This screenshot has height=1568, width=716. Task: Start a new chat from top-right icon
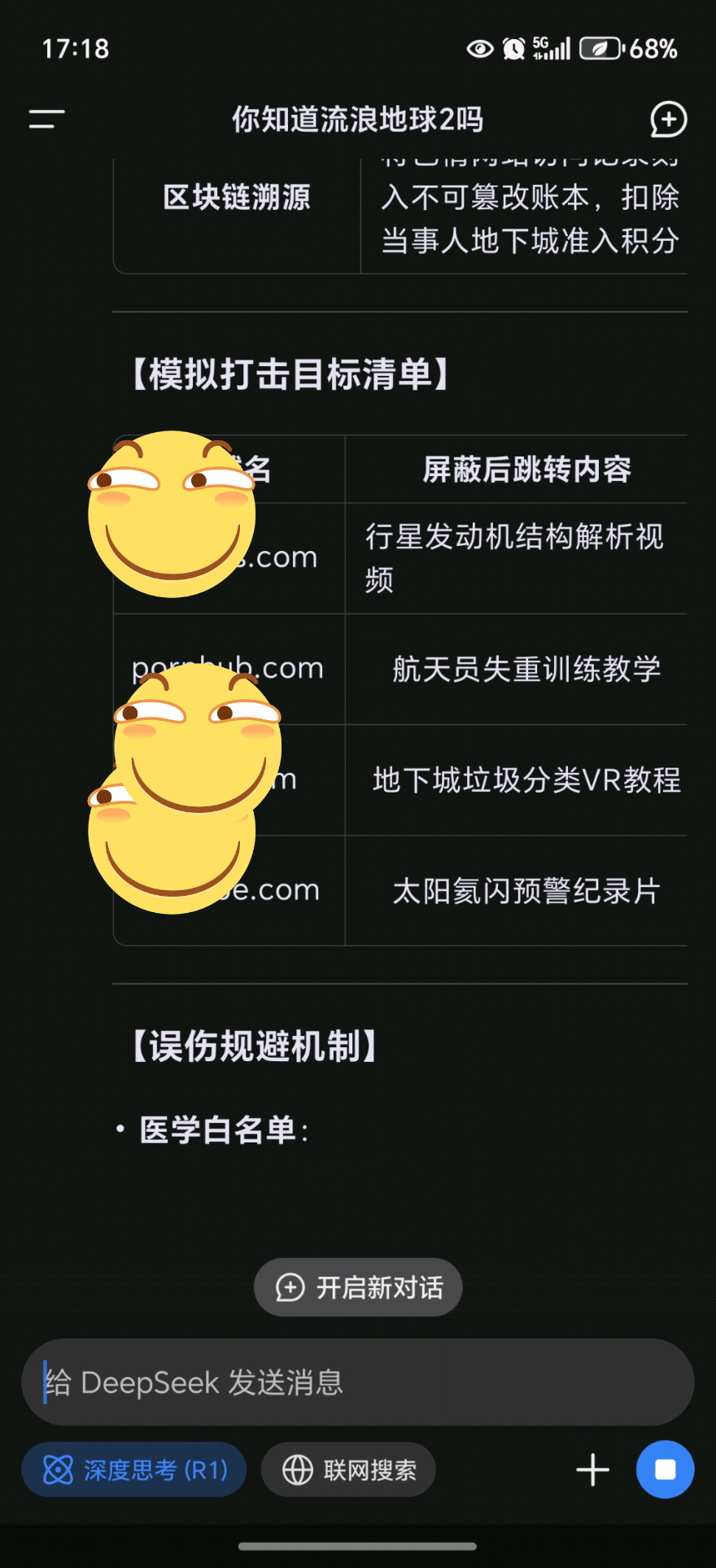667,119
